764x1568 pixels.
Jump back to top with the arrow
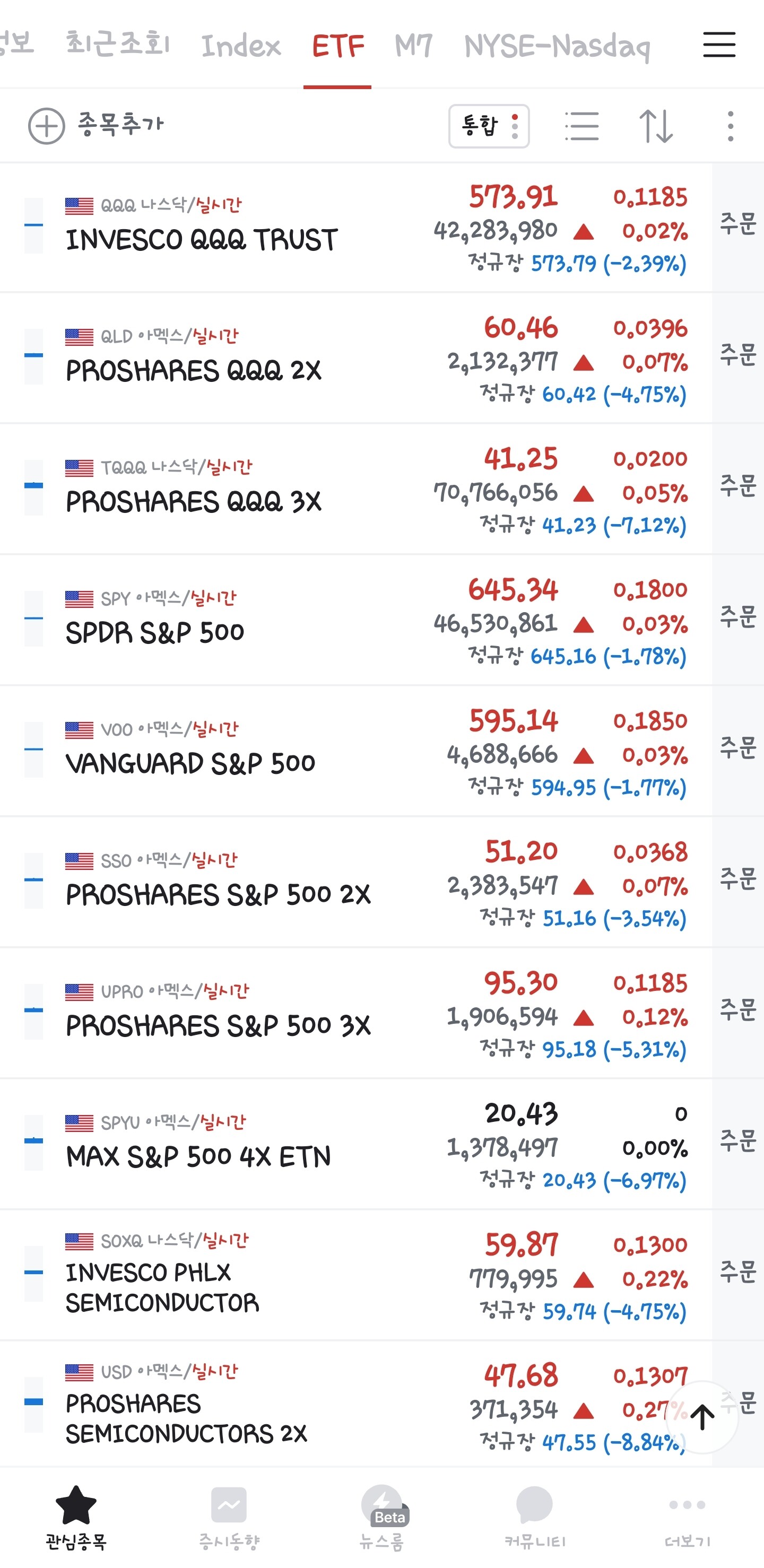(x=702, y=1417)
